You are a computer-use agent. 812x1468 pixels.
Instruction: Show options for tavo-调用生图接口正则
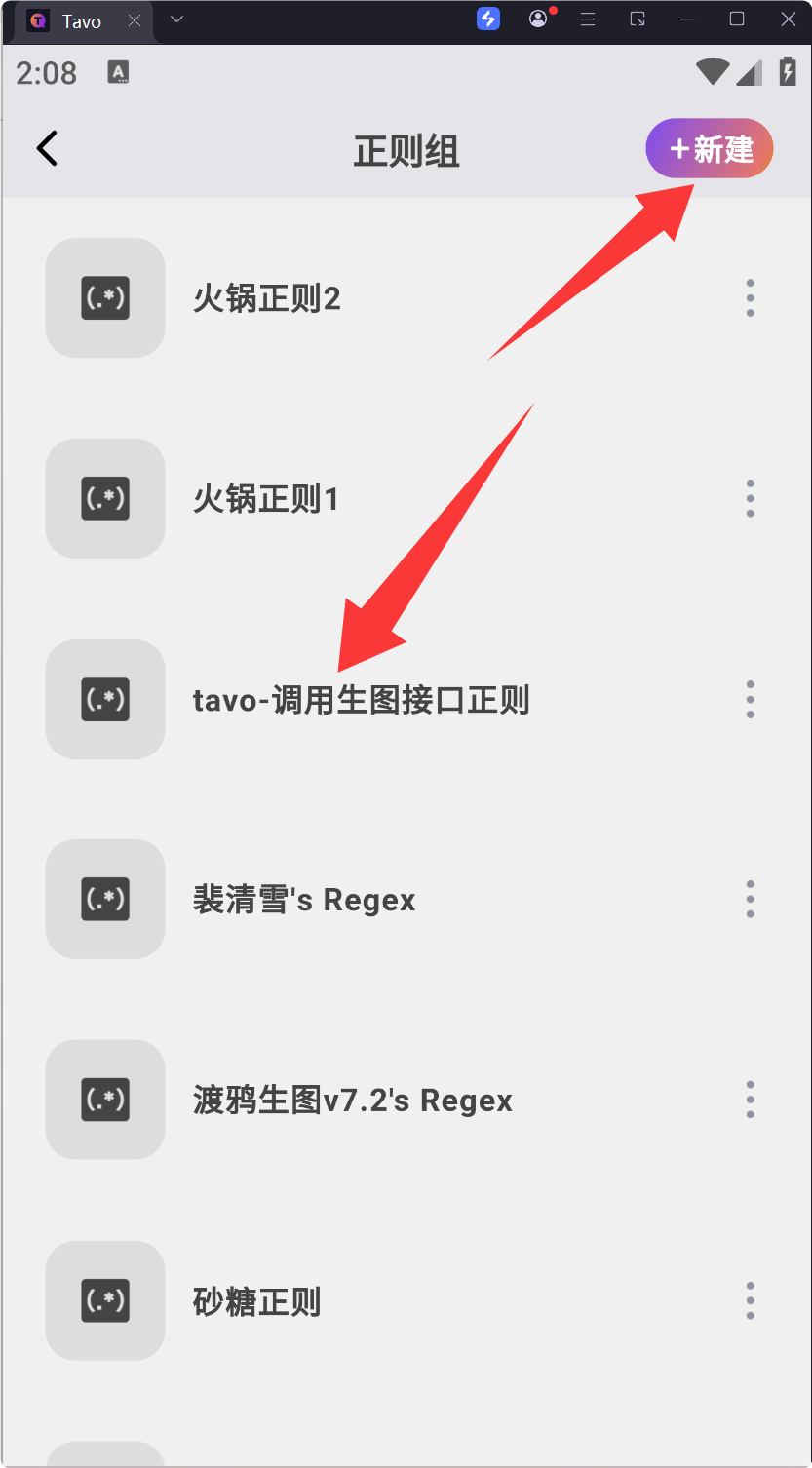[x=750, y=700]
